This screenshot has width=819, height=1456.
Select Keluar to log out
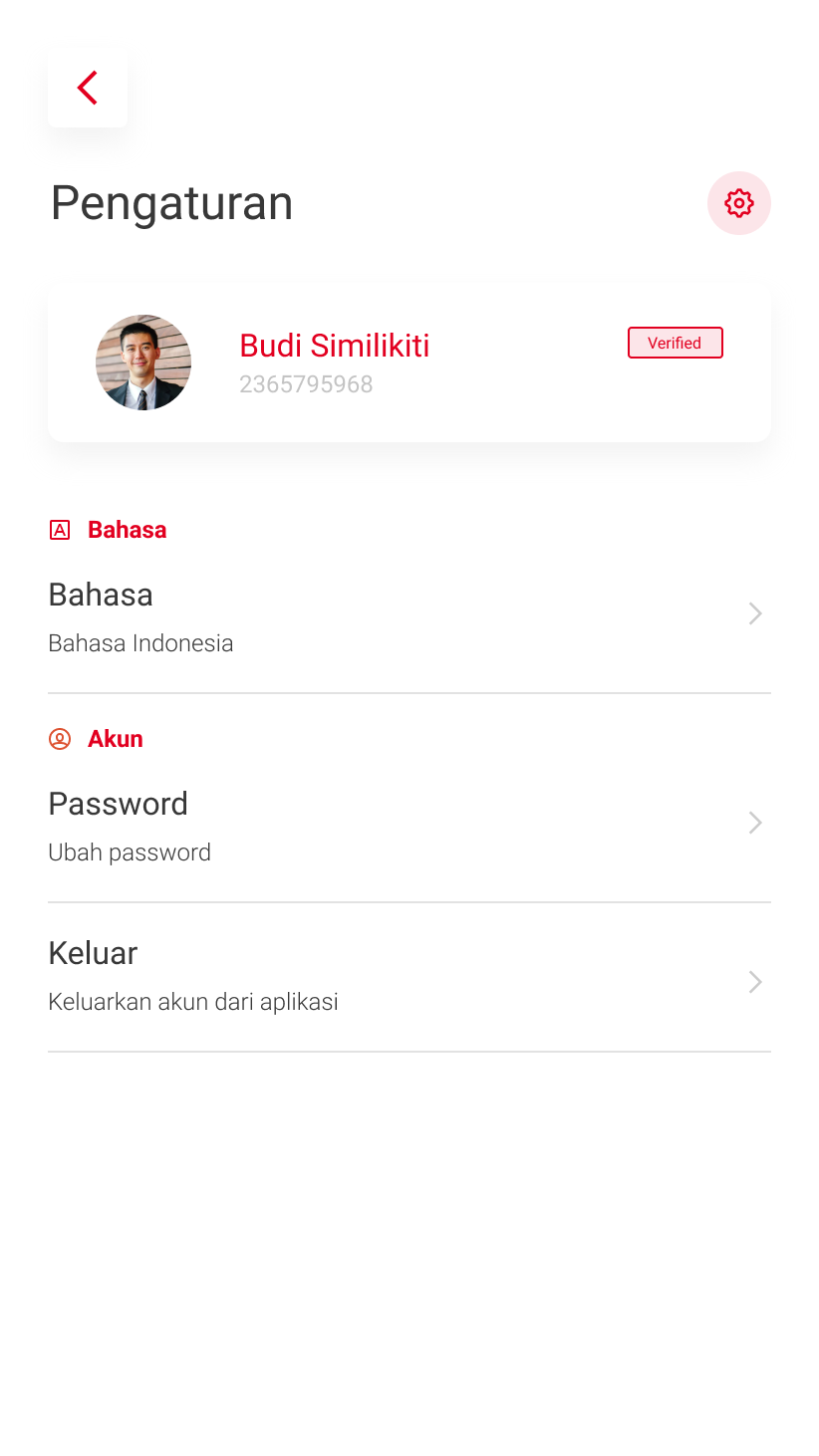(409, 976)
